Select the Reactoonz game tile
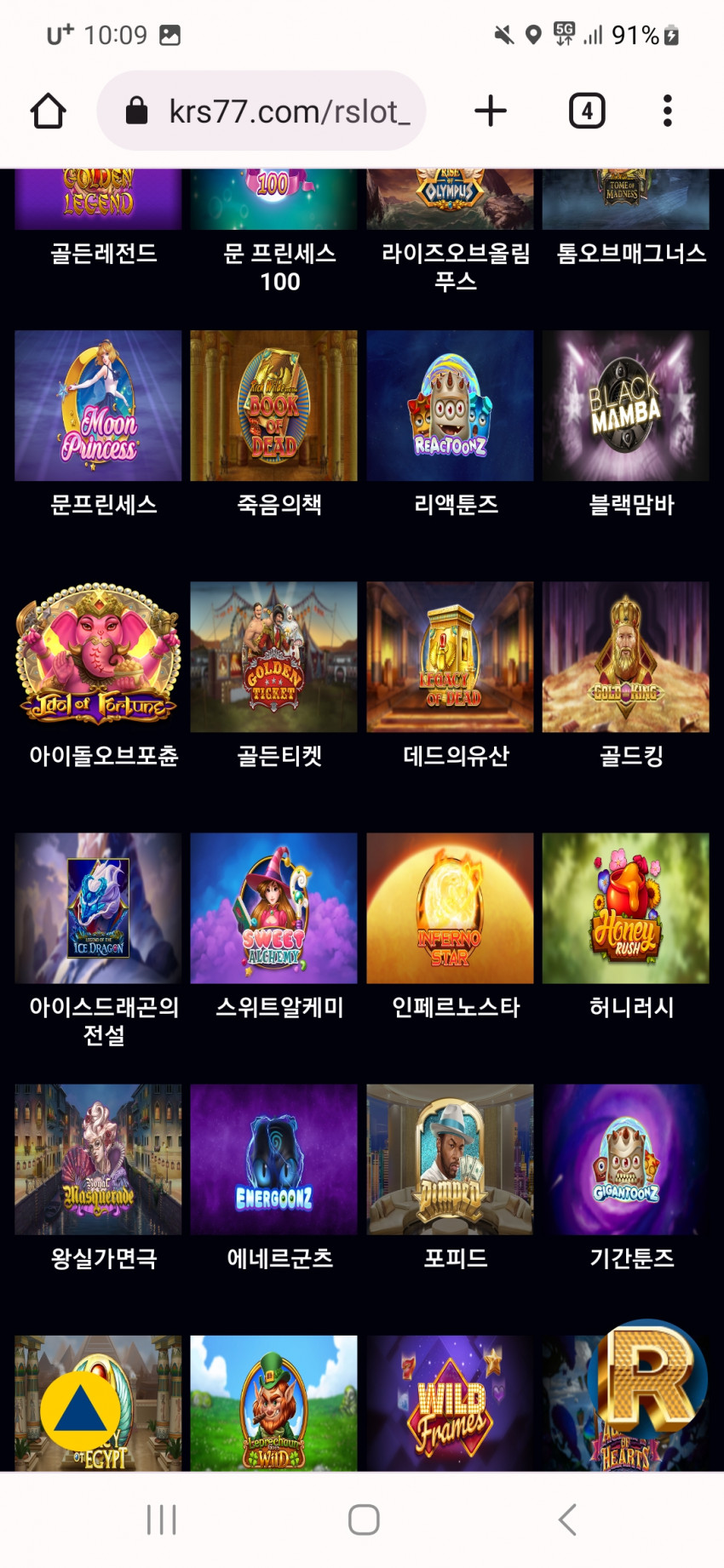Screen dimensions: 724x1568 coord(450,406)
